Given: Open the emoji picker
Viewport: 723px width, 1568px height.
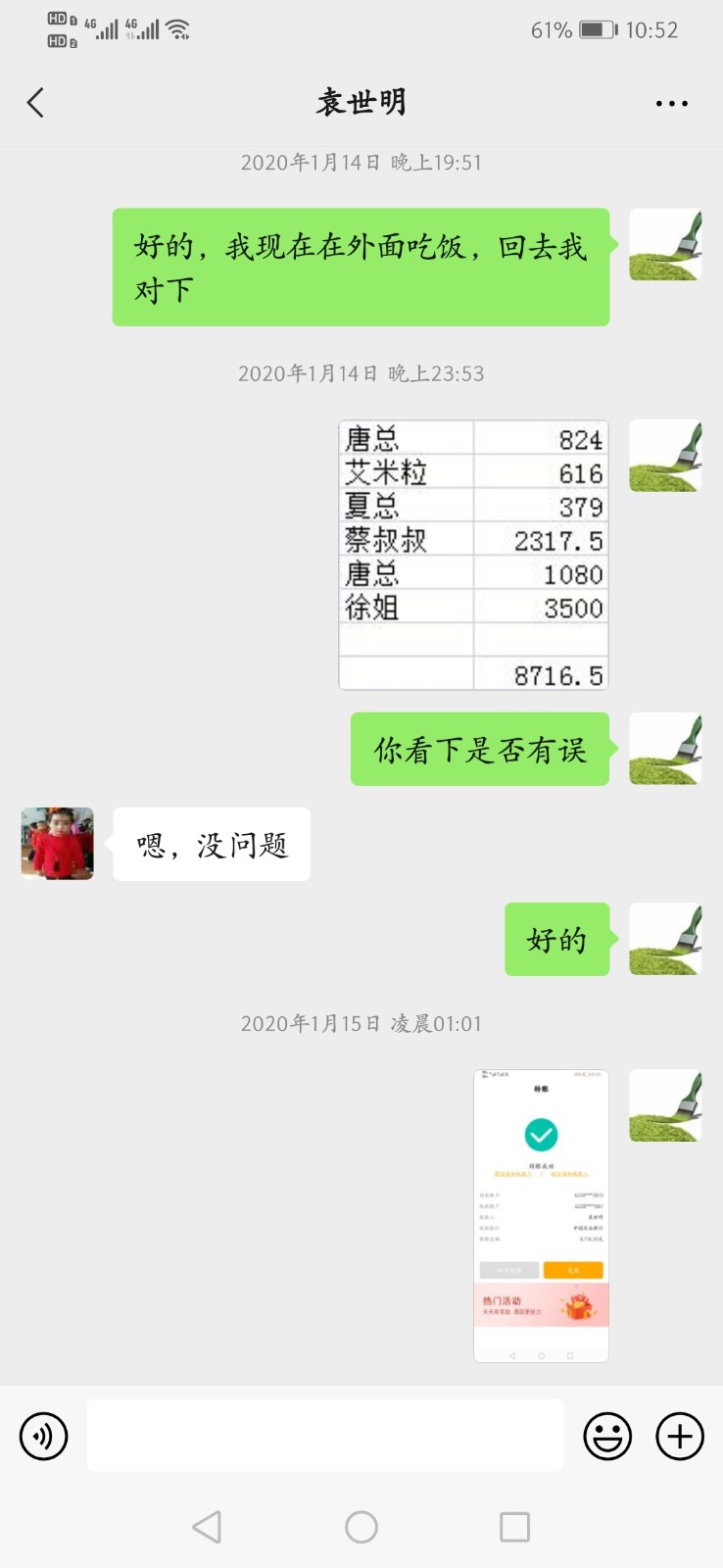Looking at the screenshot, I should 607,1437.
